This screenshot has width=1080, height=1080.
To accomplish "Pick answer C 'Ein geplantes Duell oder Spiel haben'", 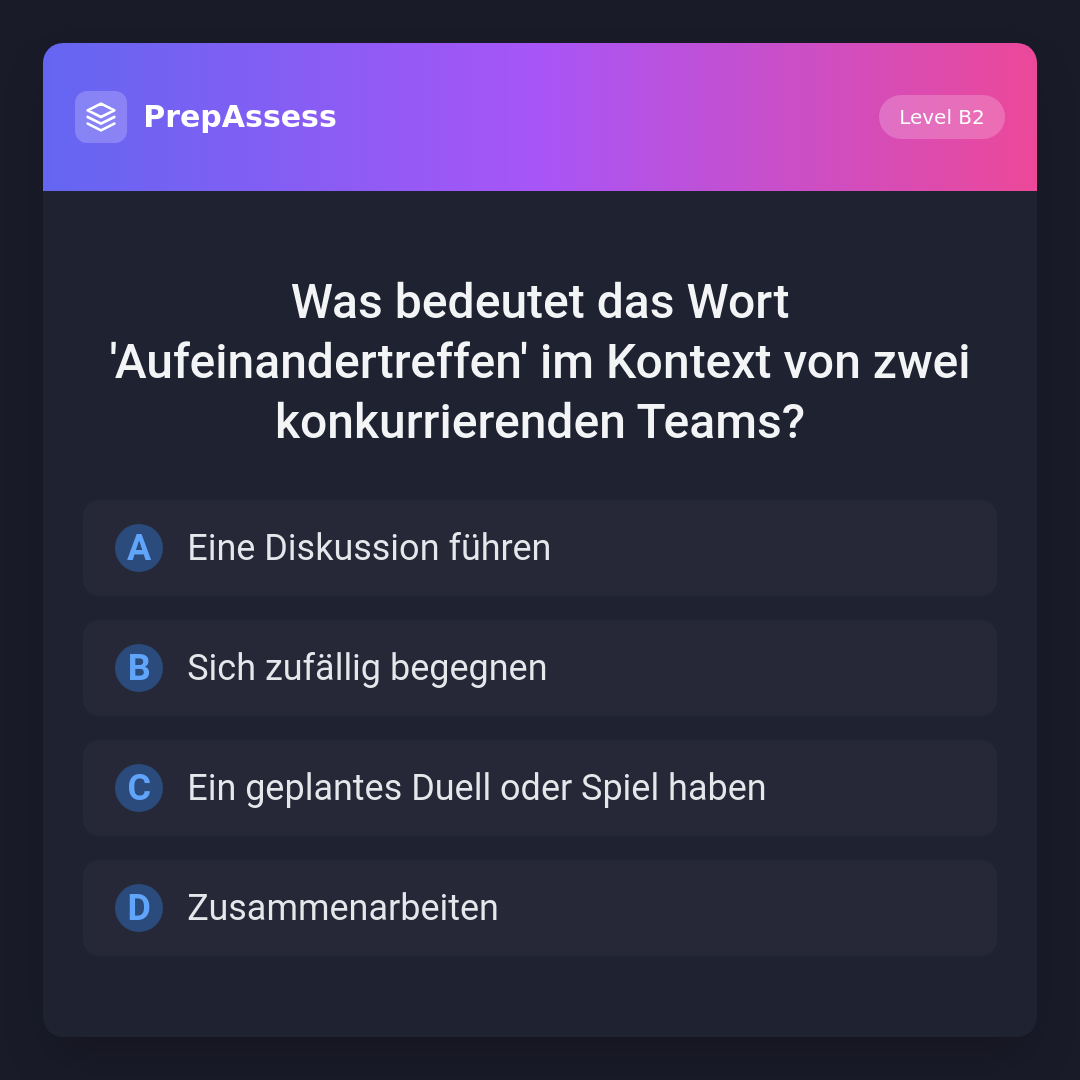I will point(540,788).
